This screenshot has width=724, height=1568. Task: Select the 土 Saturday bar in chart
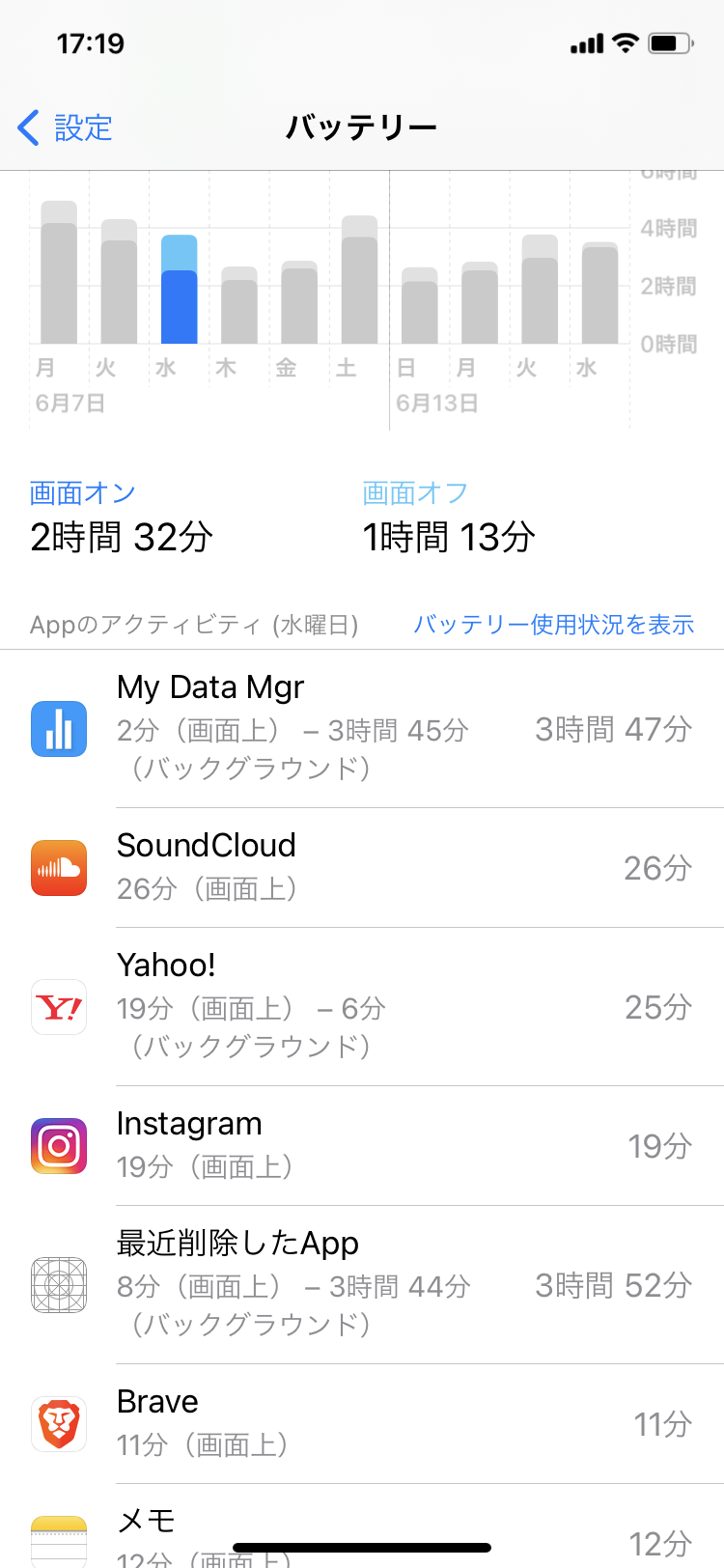[359, 282]
